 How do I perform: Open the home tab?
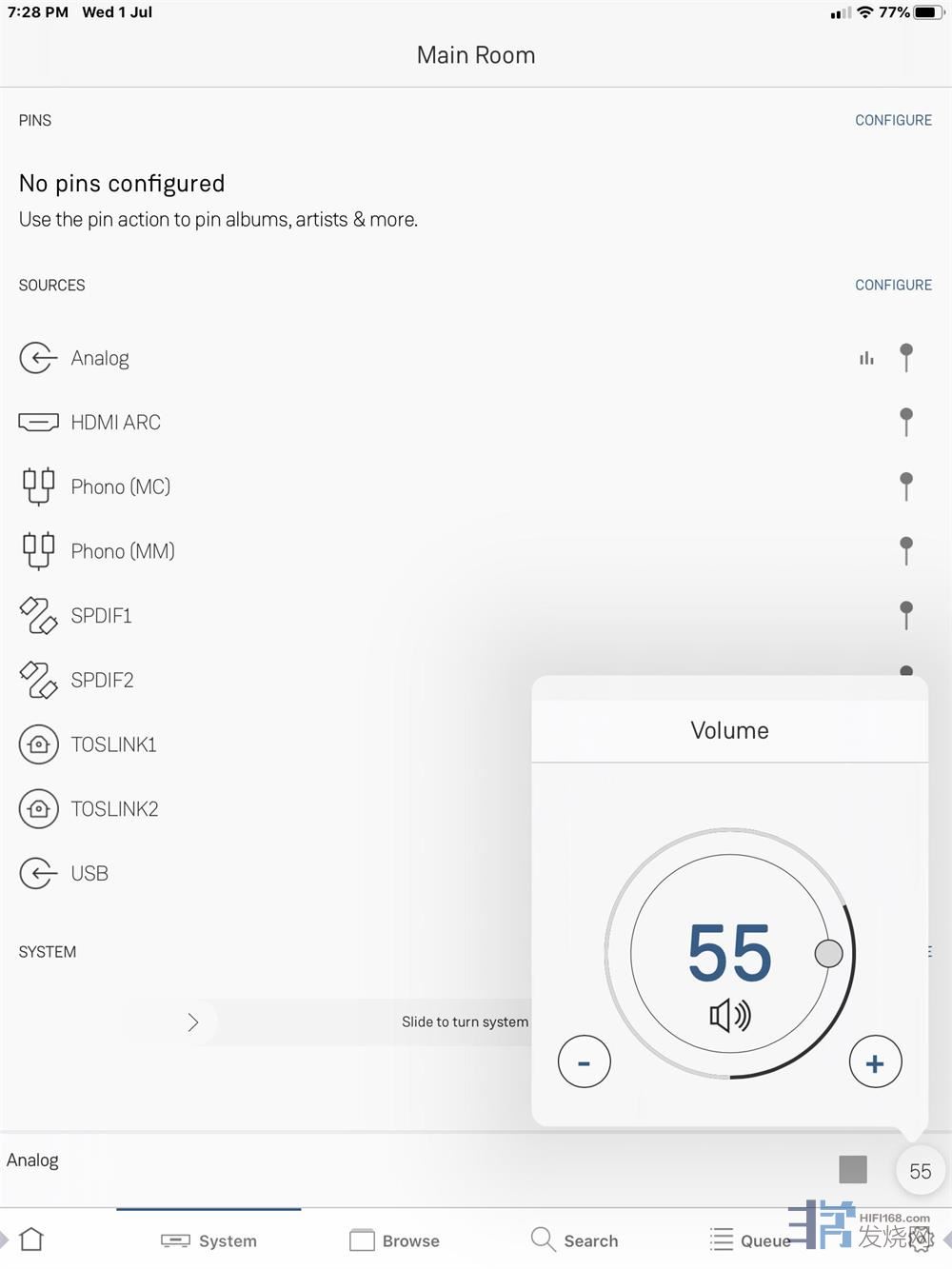32,1239
